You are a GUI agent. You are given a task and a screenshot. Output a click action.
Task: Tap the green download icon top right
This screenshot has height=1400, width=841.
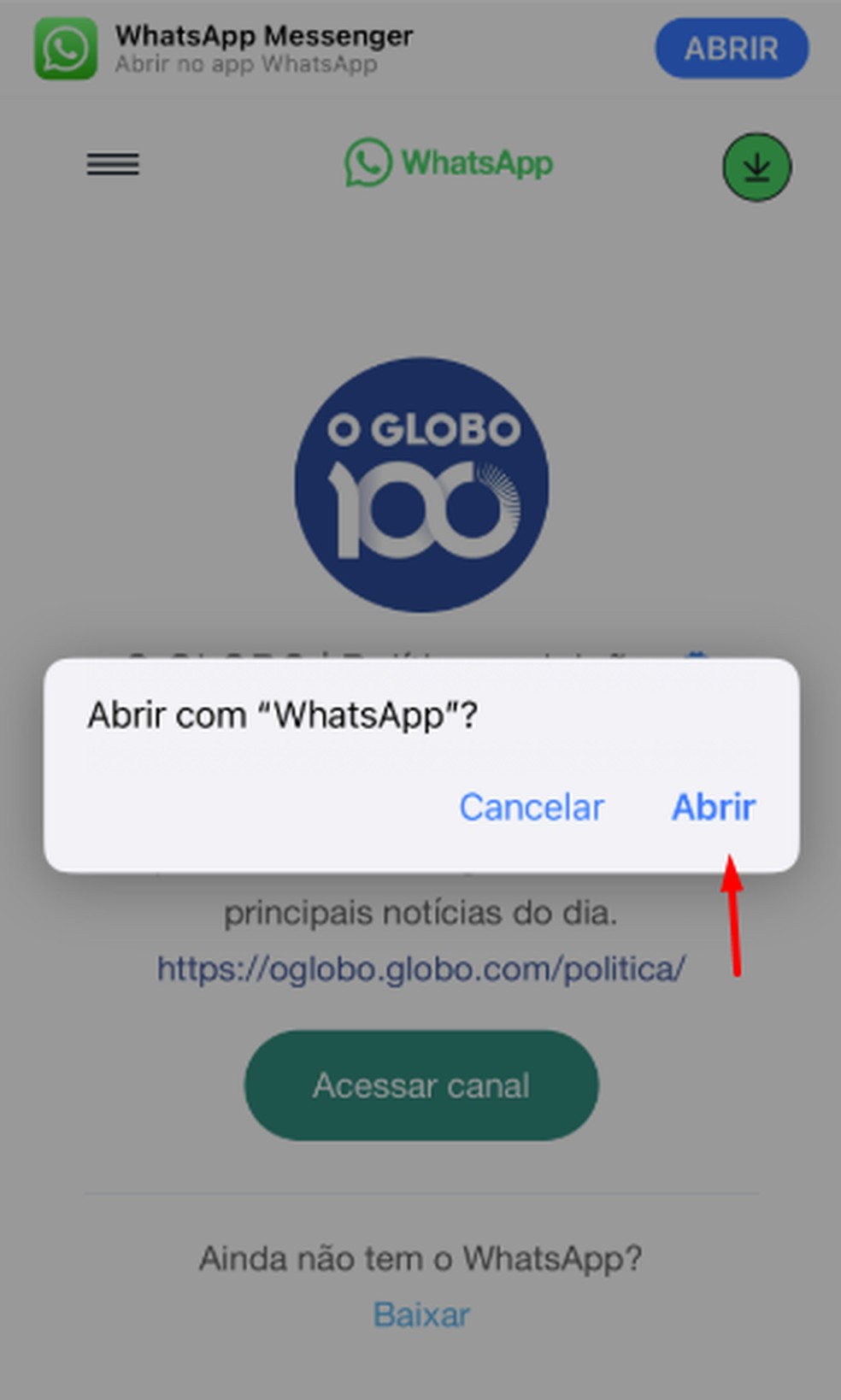[756, 168]
